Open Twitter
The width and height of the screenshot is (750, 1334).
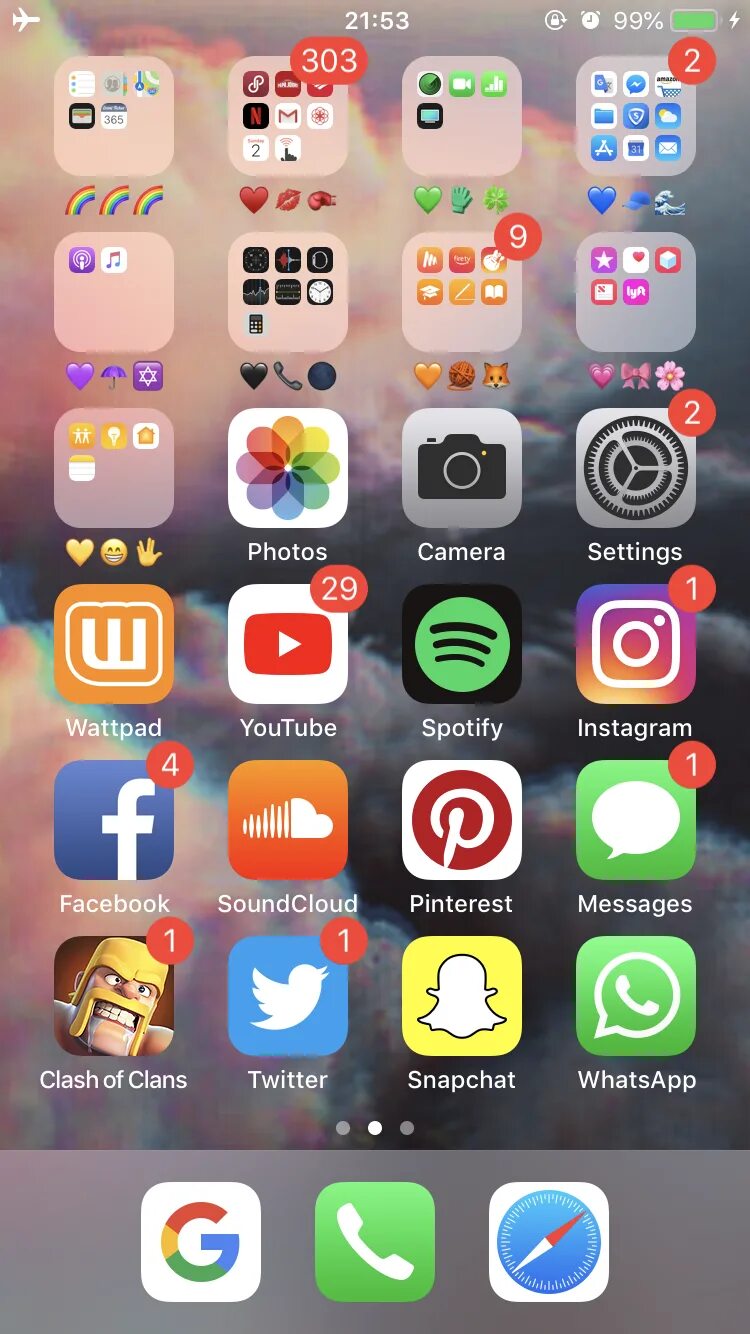tap(288, 996)
